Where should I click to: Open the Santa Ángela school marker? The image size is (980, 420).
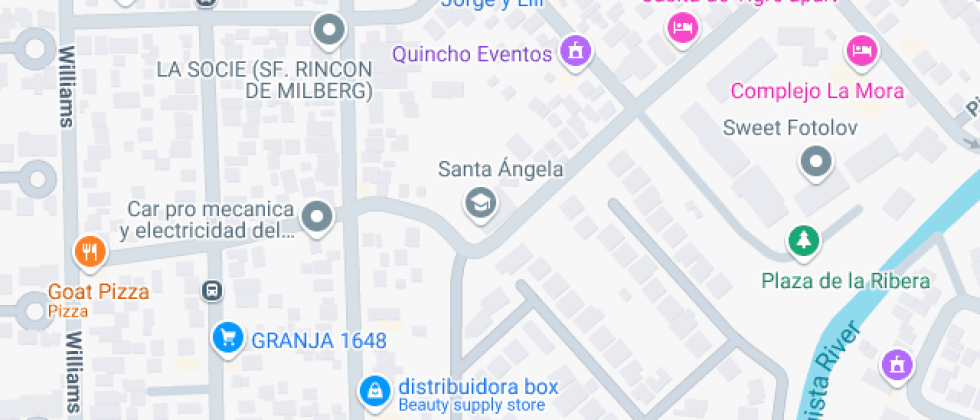(x=481, y=203)
